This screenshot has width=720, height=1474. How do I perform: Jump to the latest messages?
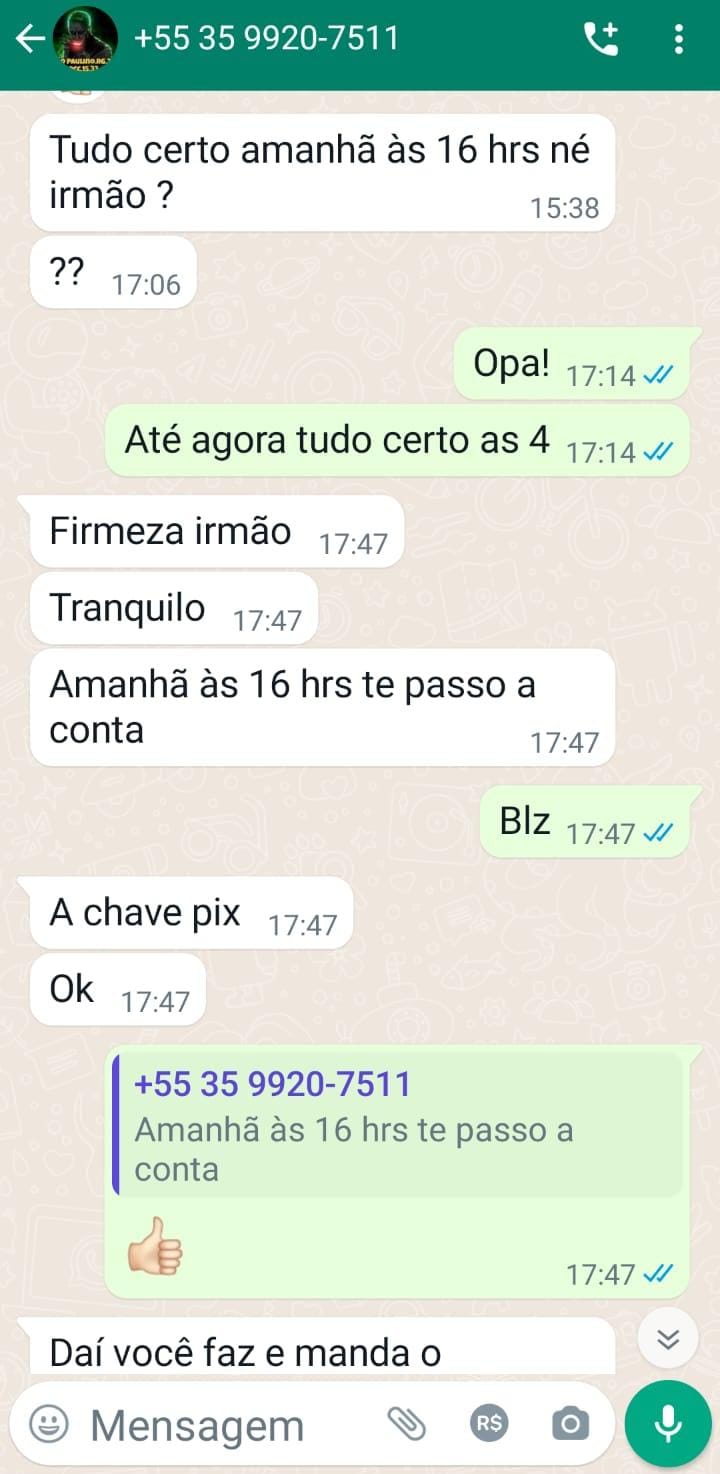tap(669, 1340)
